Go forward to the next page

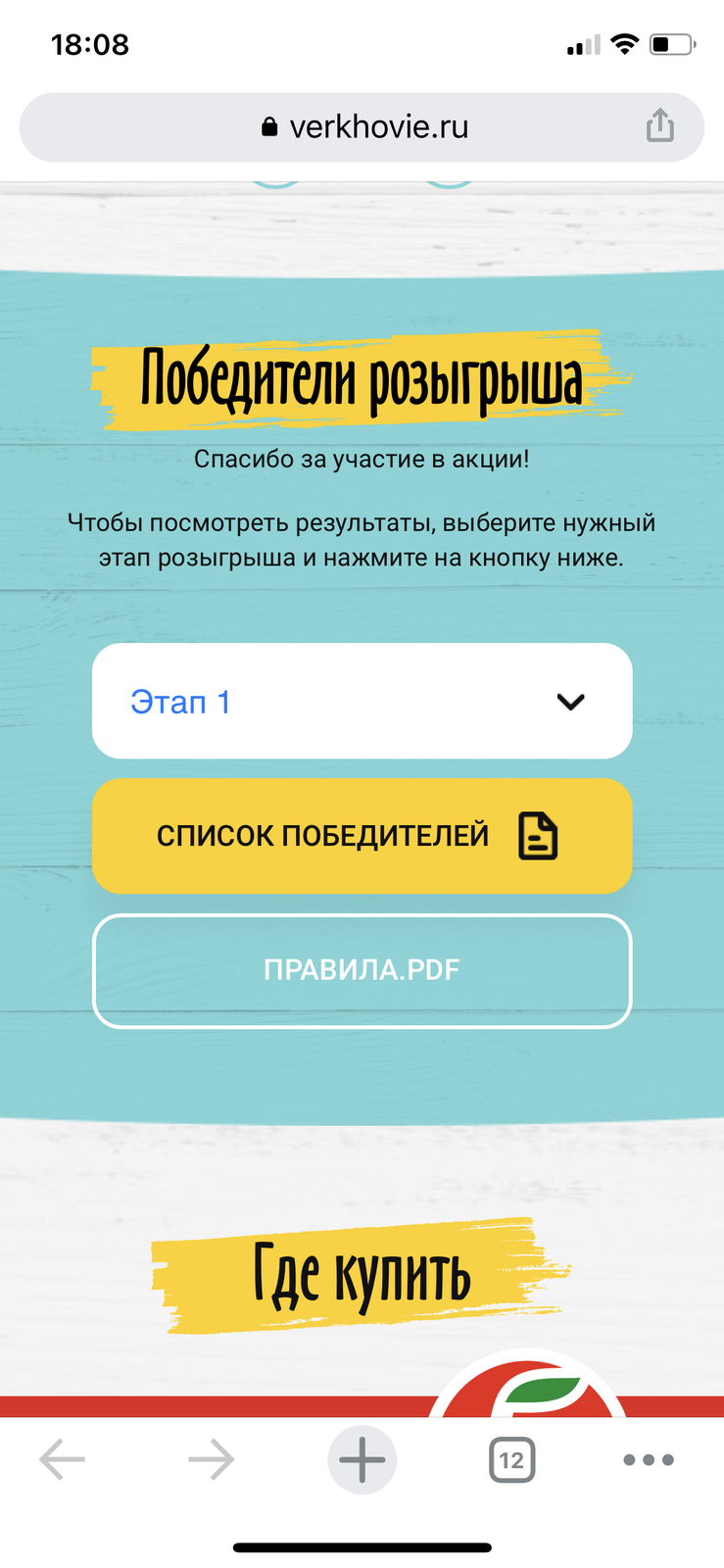pyautogui.click(x=211, y=1459)
